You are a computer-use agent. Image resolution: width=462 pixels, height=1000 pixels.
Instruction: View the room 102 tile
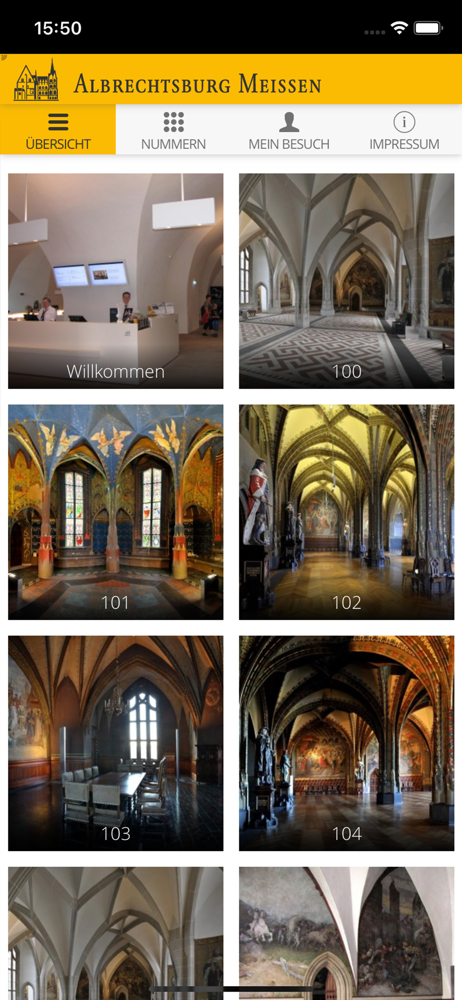click(x=346, y=512)
